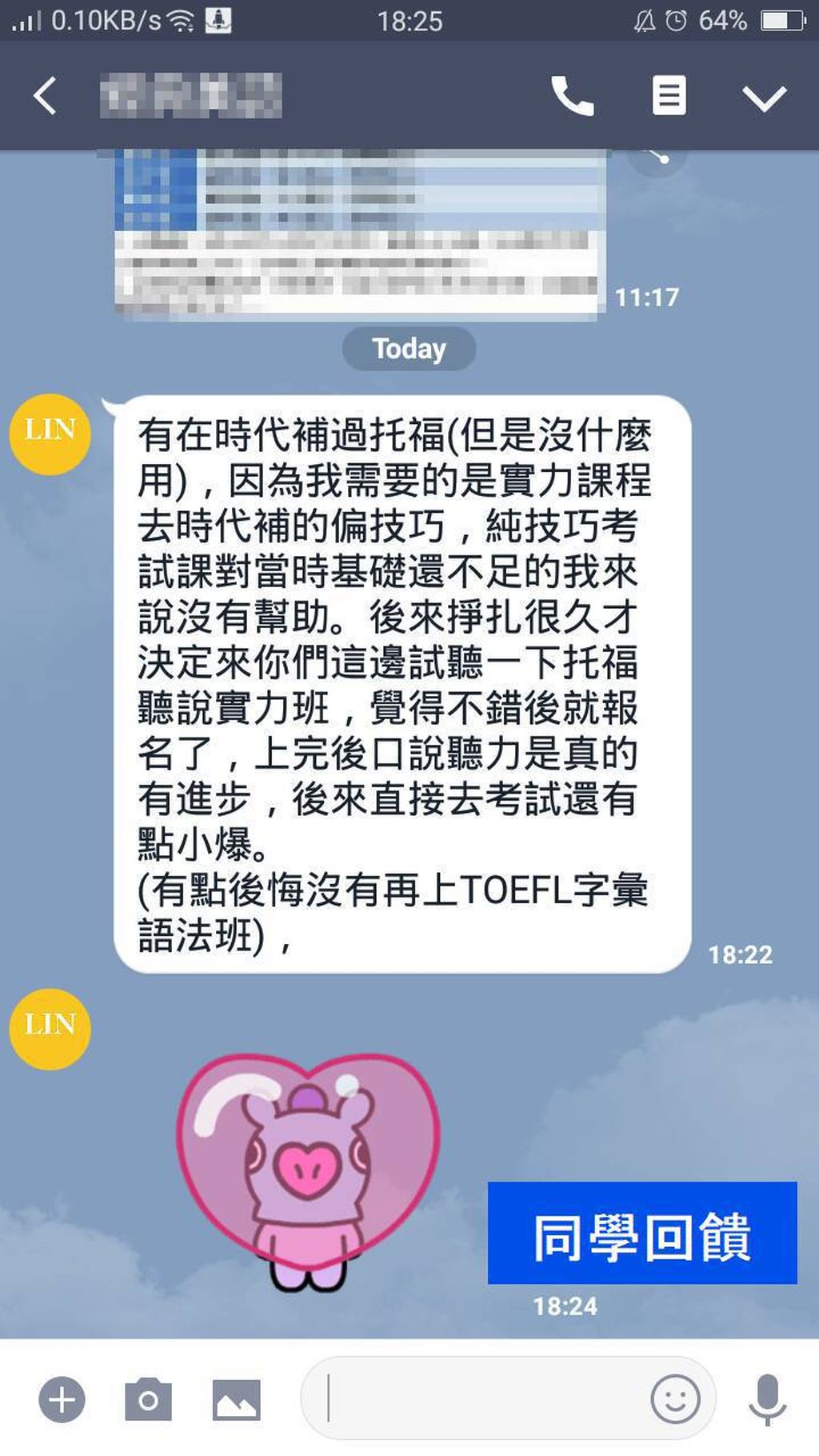Pick a picture from the gallery

(236, 1400)
